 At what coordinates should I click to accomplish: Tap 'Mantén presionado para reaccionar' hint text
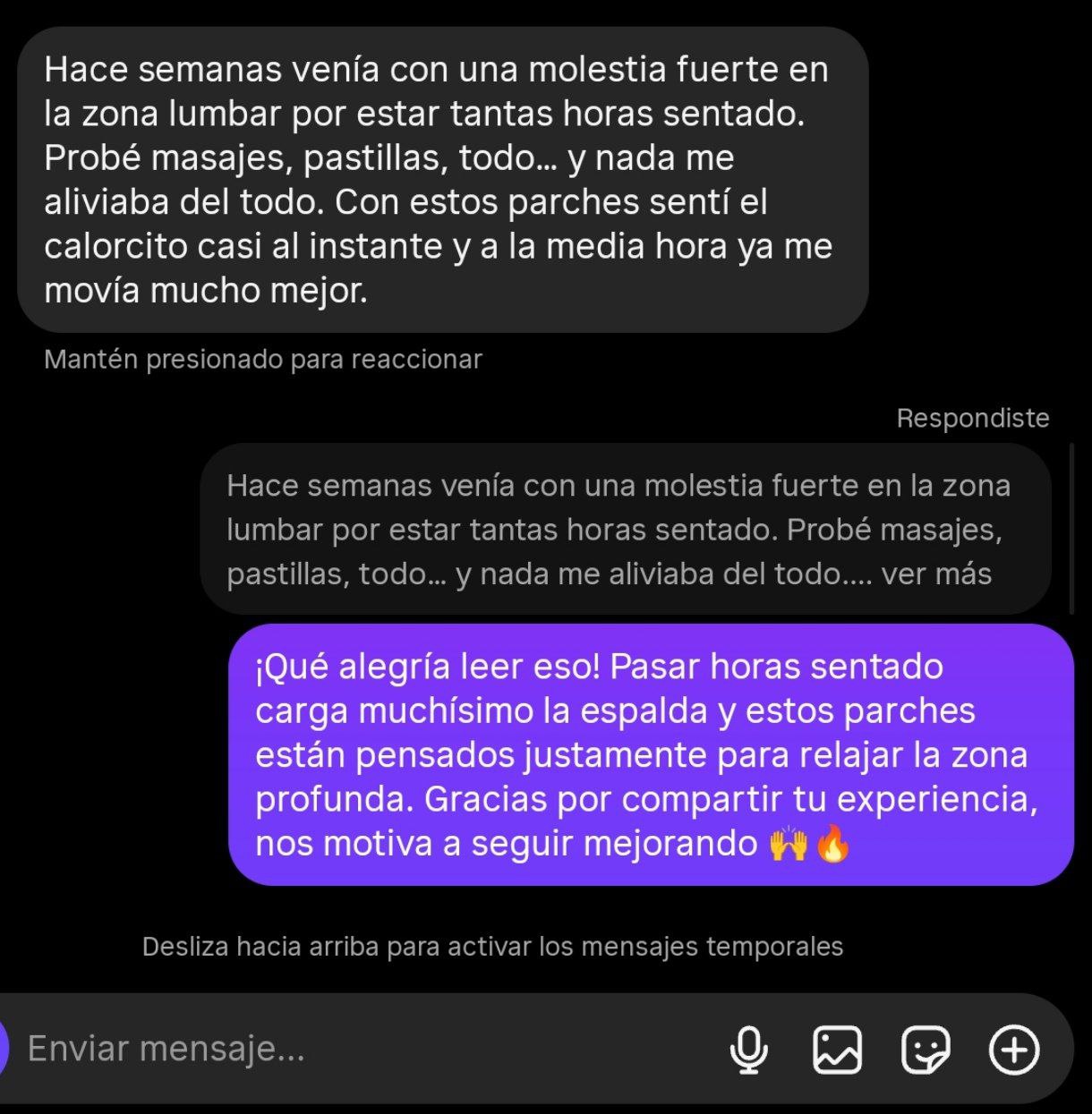[x=263, y=359]
